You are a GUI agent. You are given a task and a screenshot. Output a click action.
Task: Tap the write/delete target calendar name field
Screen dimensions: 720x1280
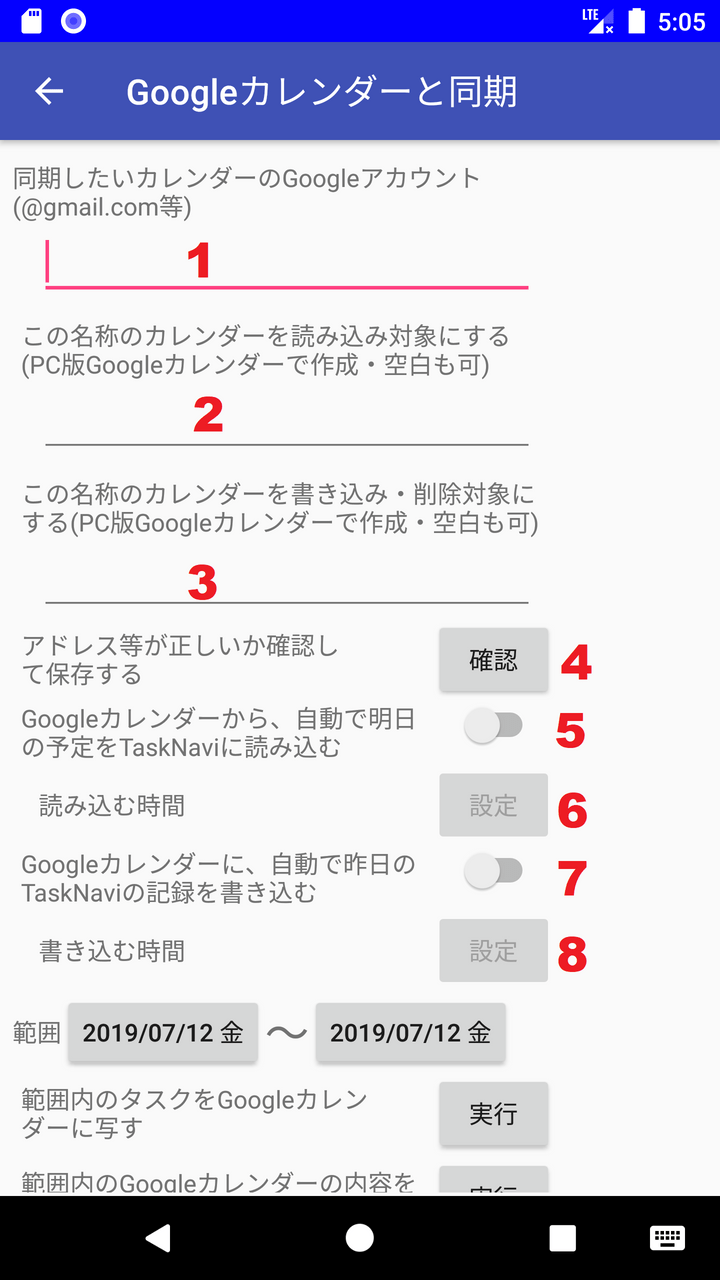pyautogui.click(x=286, y=580)
